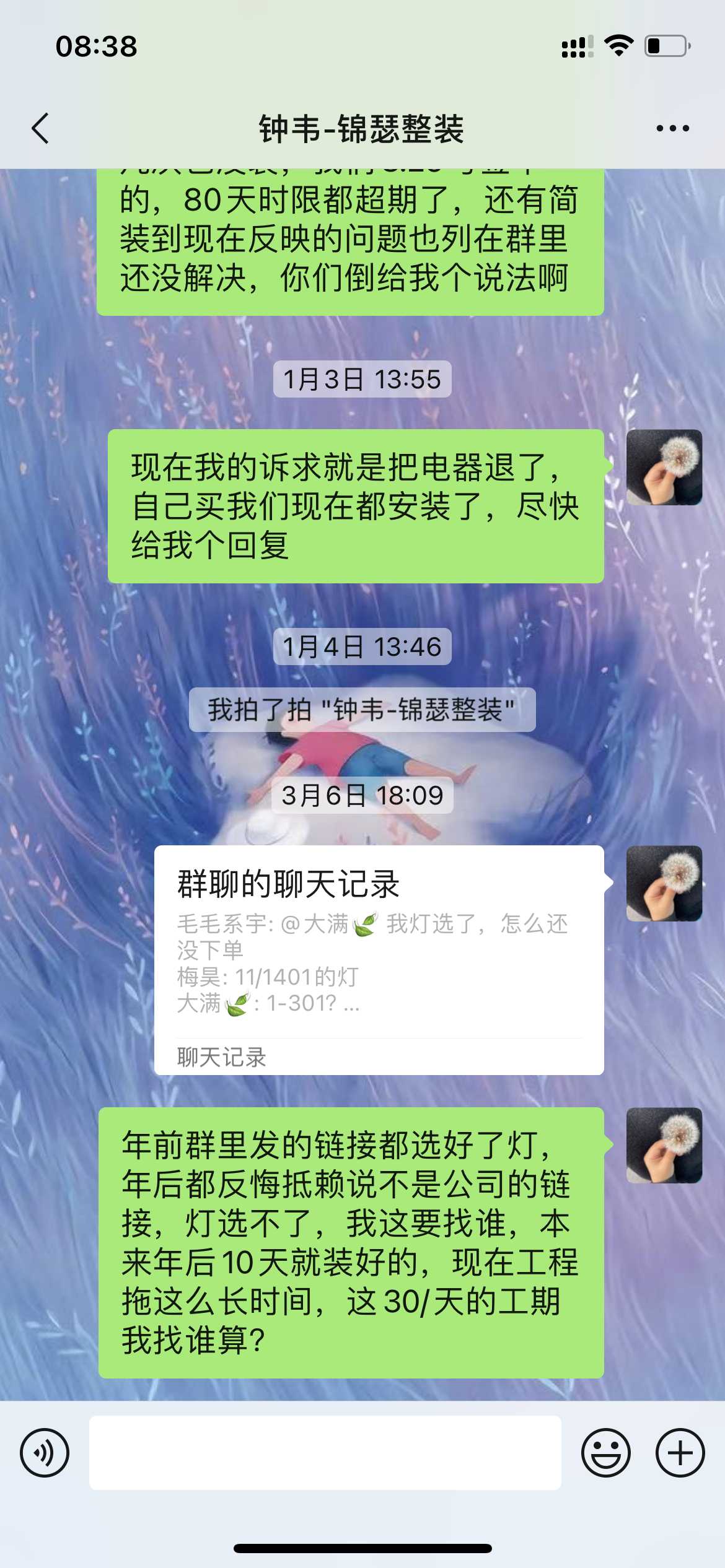Tap avatar beside 年前群里发的链接 message
This screenshot has width=725, height=1568.
click(664, 1145)
